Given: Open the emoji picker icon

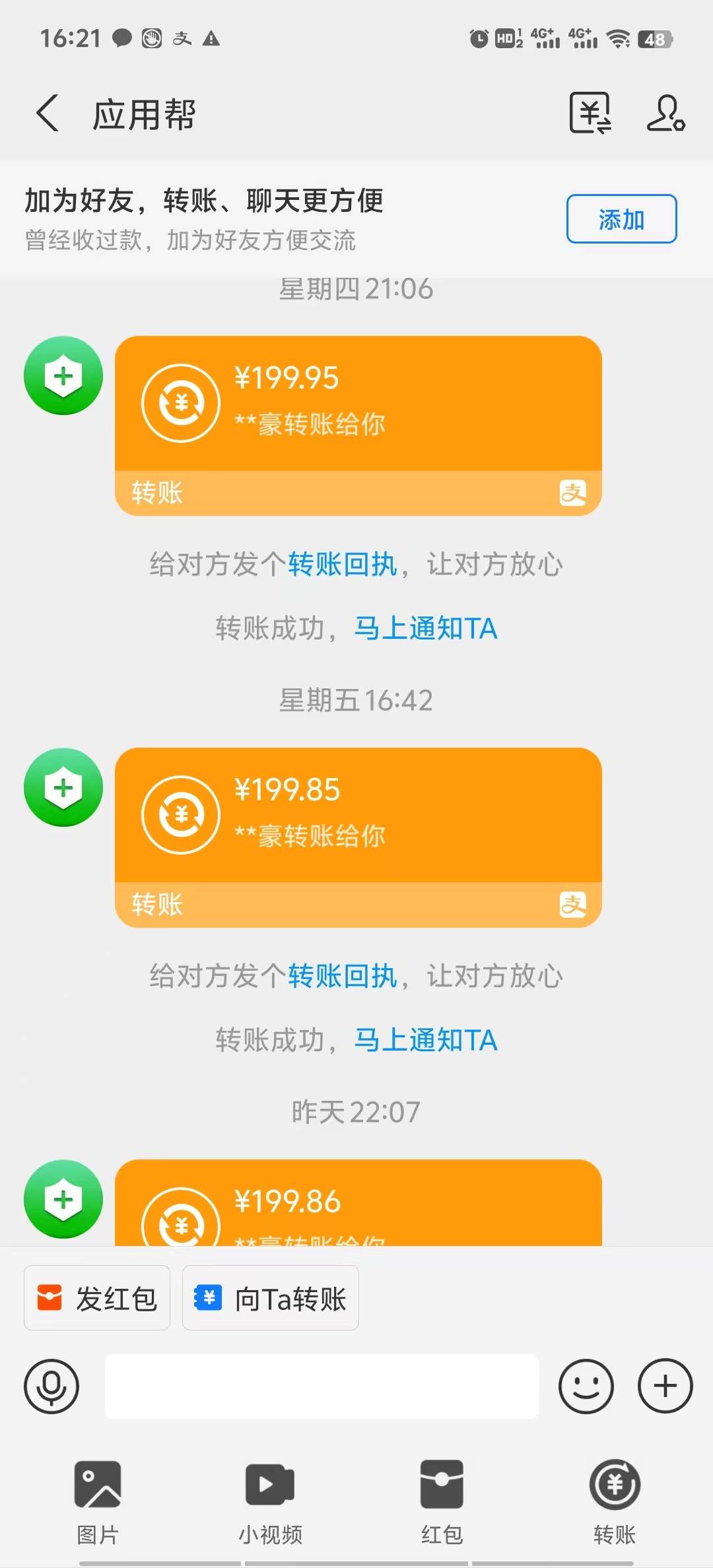Looking at the screenshot, I should 586,1387.
